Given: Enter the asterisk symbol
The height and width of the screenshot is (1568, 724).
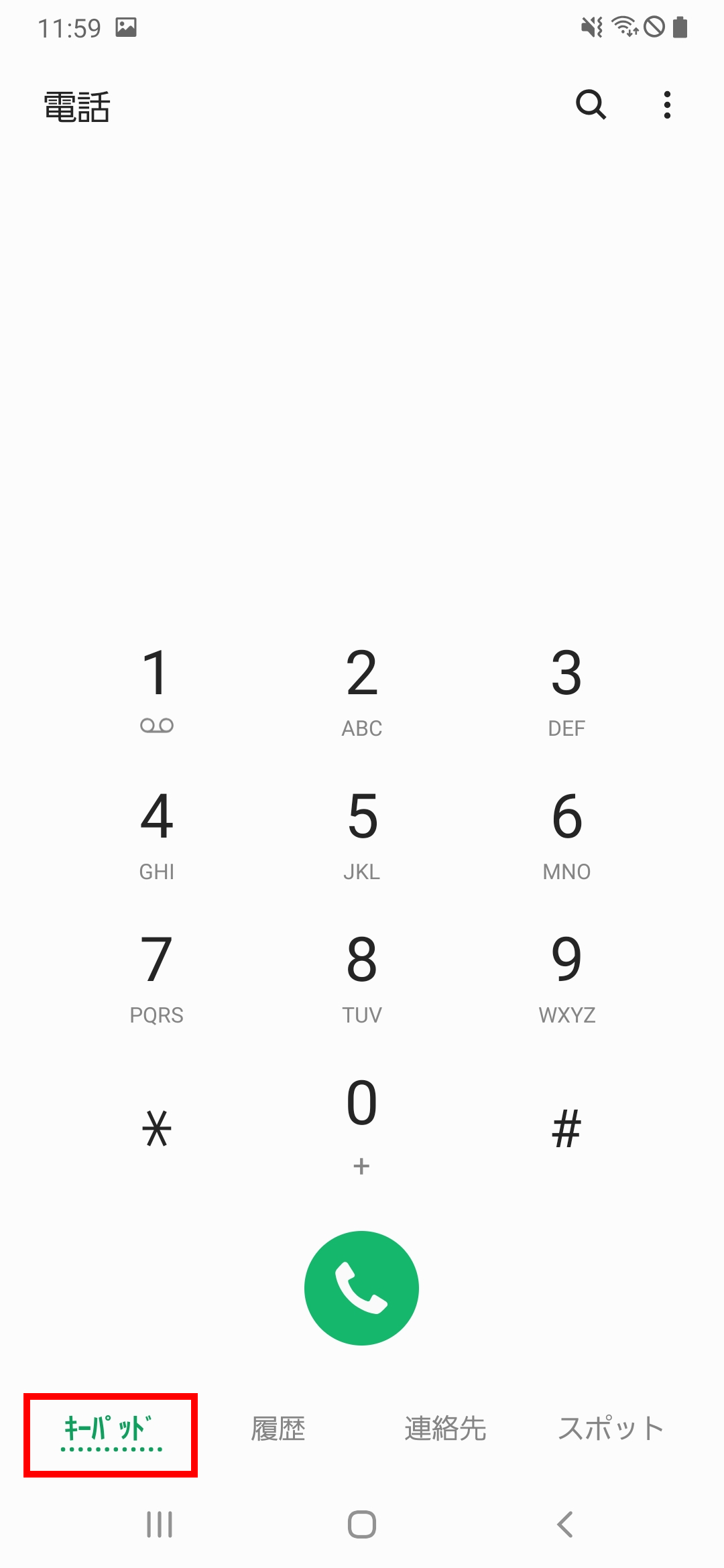Looking at the screenshot, I should coord(157,1128).
